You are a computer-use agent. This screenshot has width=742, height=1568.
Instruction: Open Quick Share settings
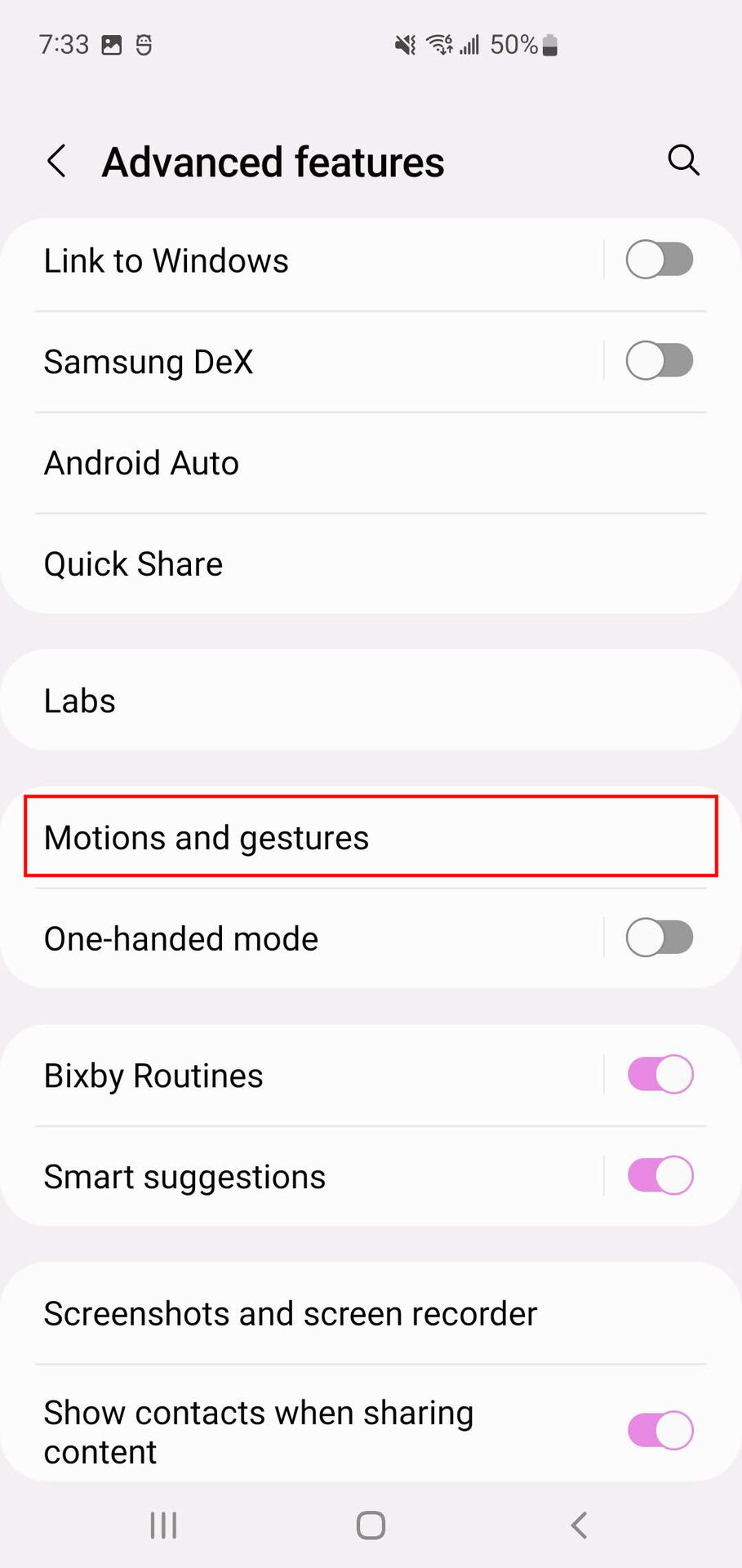click(371, 564)
